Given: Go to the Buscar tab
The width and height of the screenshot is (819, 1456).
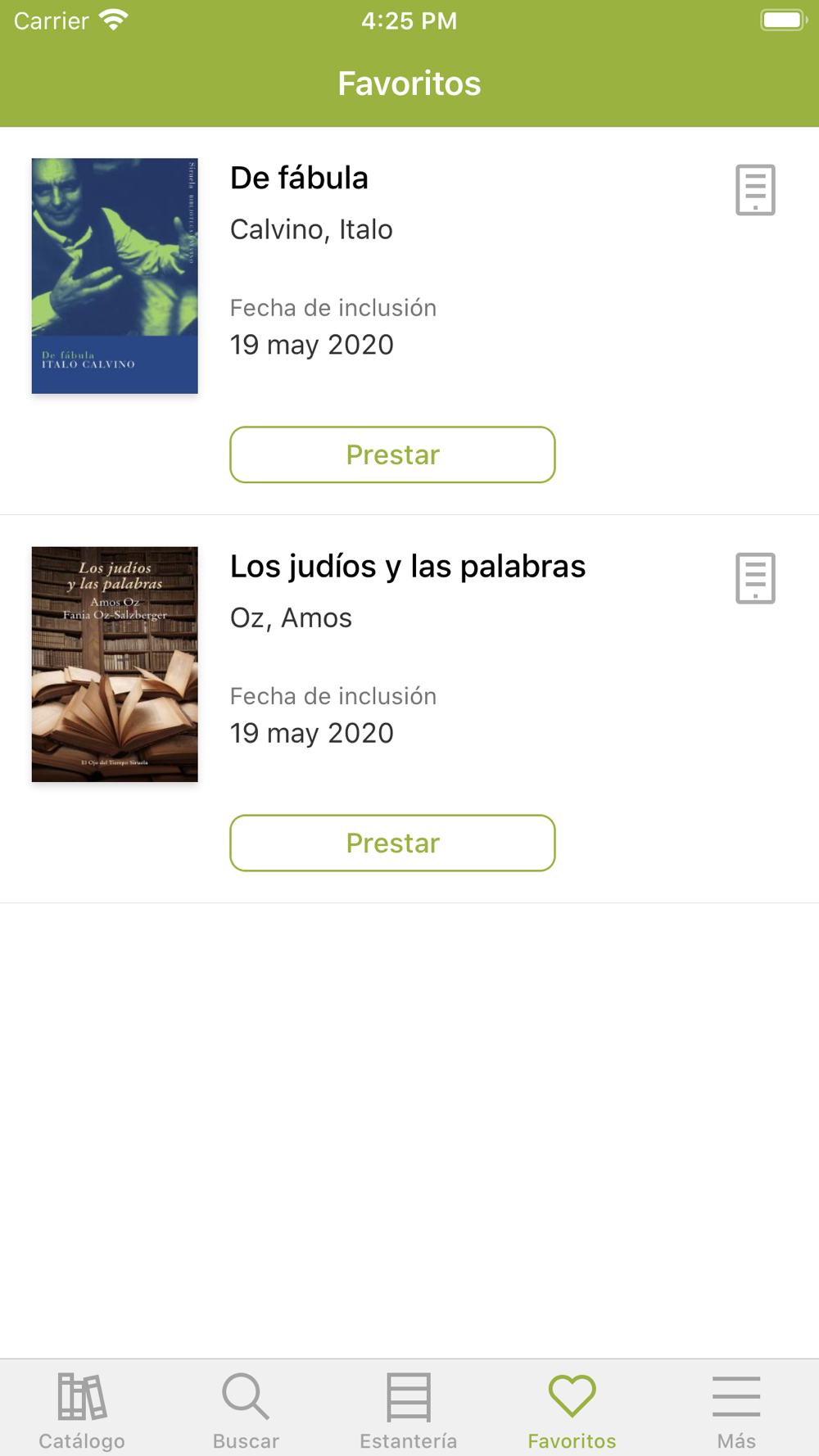Looking at the screenshot, I should [x=246, y=1411].
